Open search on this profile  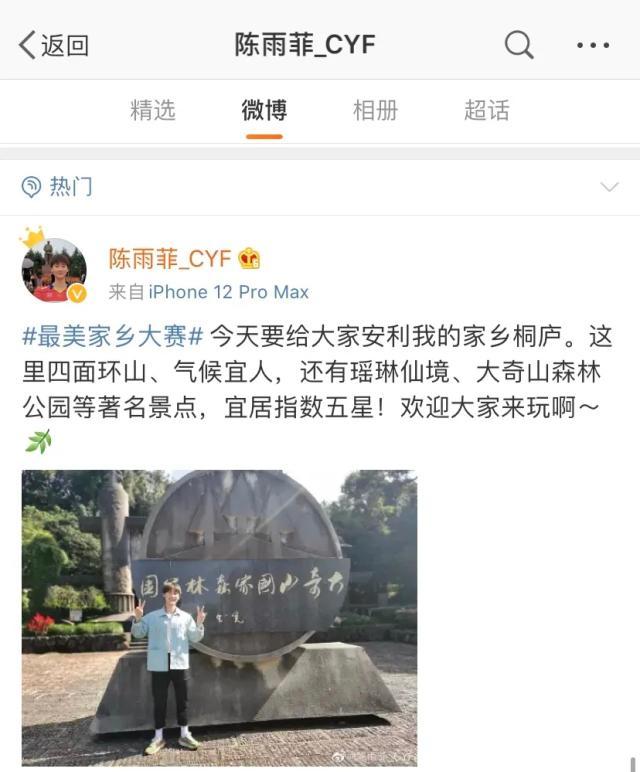(x=518, y=45)
